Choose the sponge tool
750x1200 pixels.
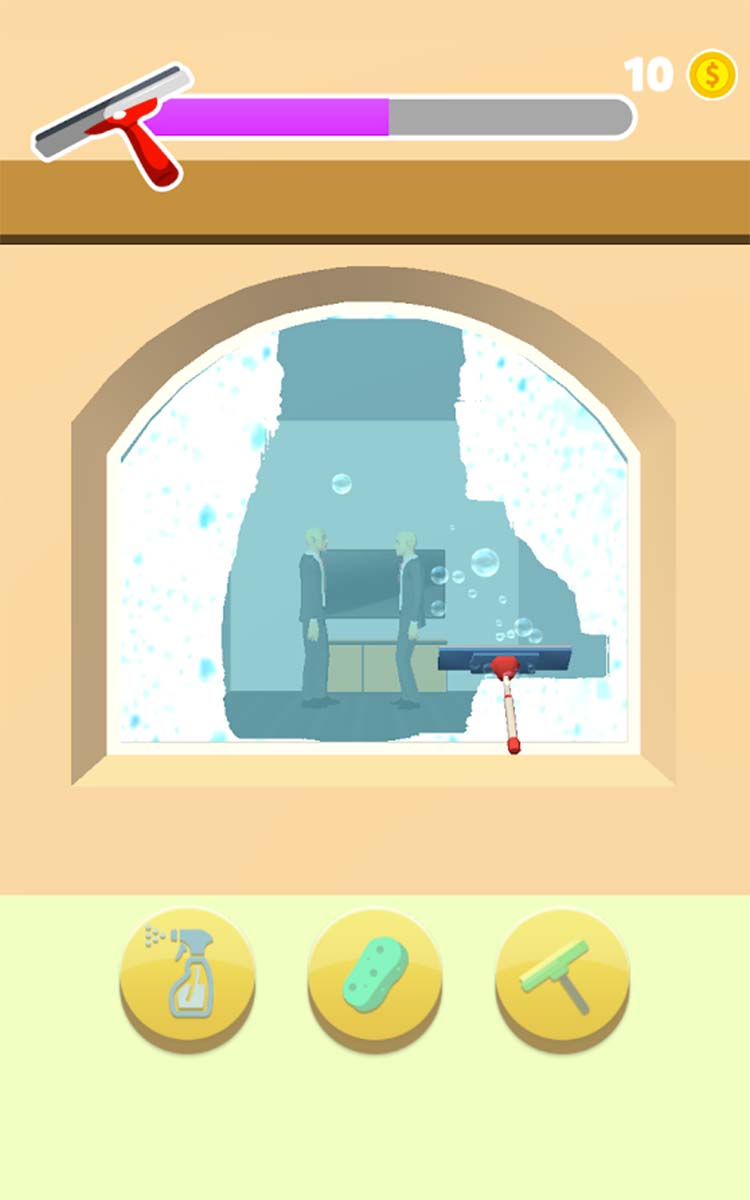(375, 975)
